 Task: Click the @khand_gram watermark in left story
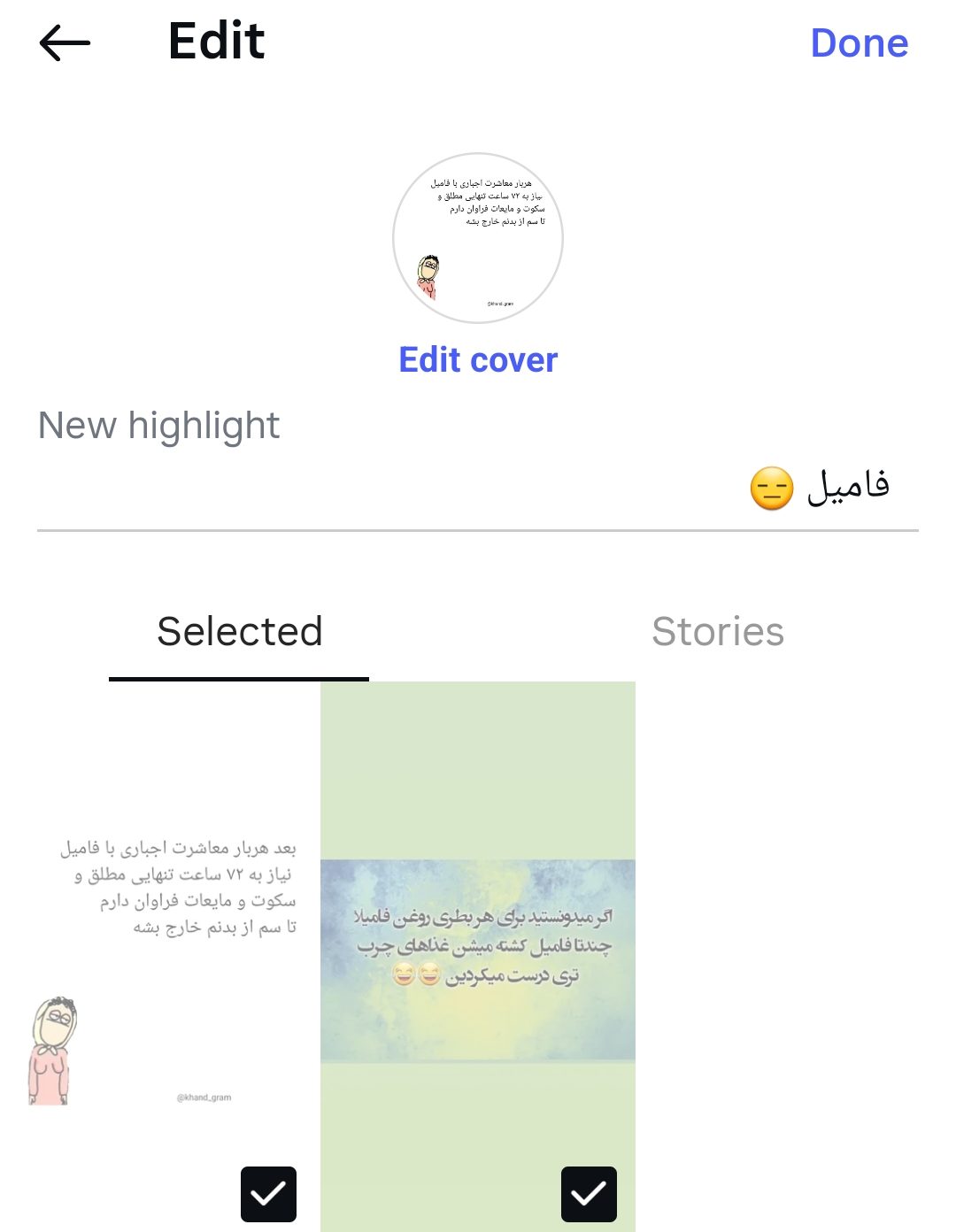pos(202,1097)
